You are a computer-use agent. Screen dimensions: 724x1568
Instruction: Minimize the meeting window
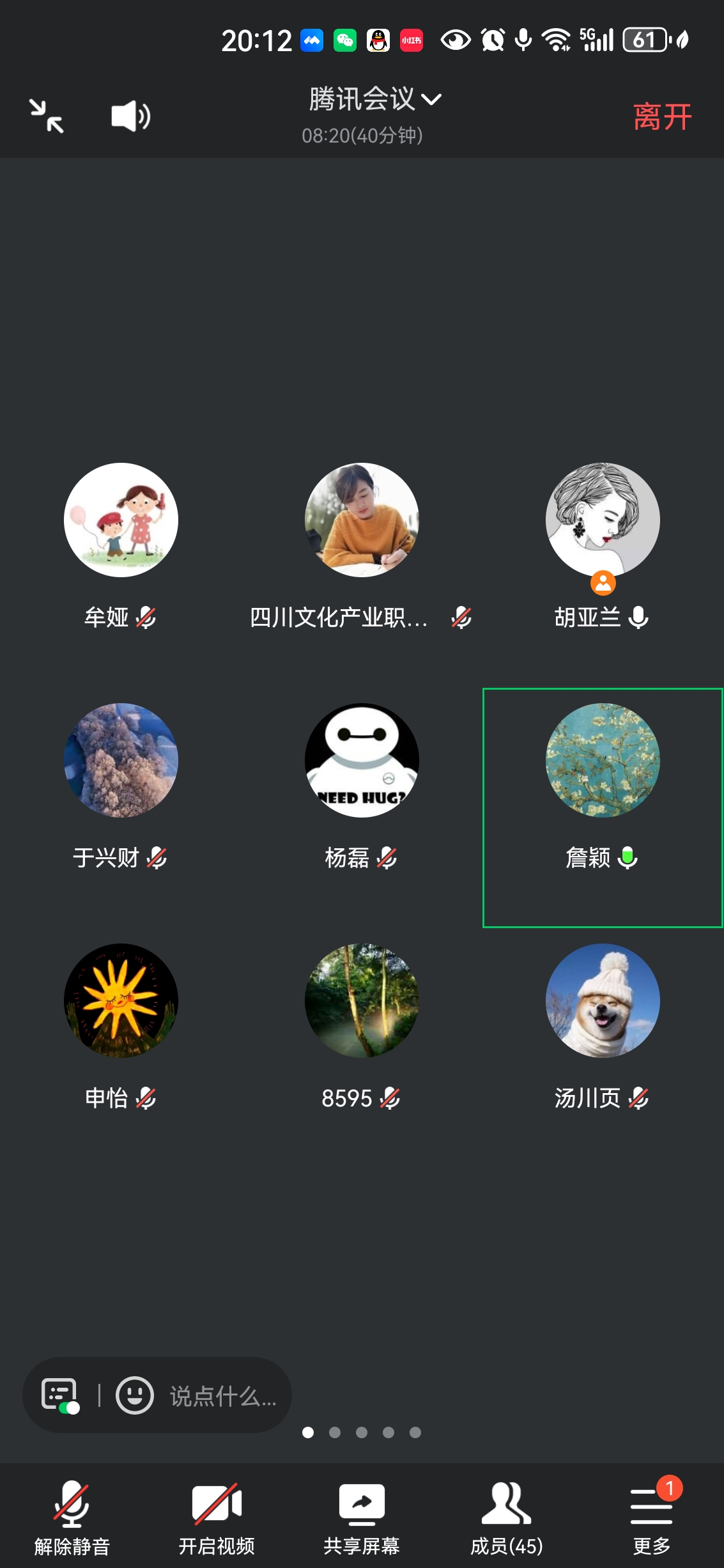(47, 116)
